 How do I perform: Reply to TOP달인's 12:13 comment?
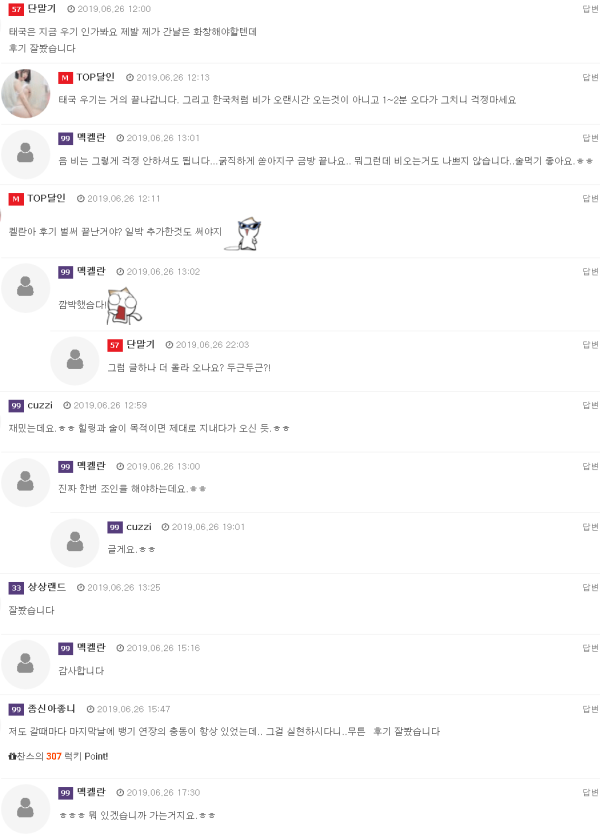pos(590,78)
